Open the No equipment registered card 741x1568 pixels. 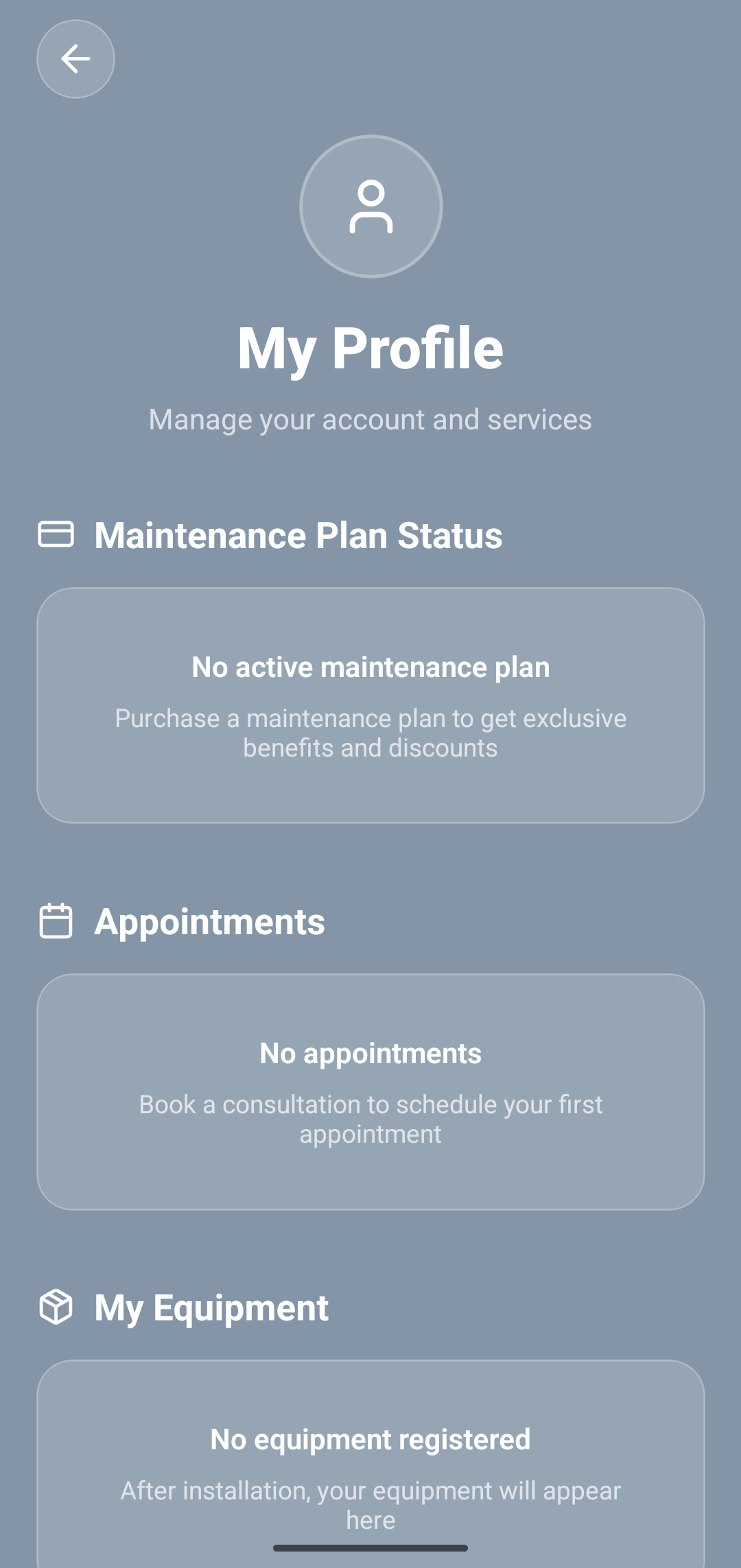click(x=370, y=1464)
